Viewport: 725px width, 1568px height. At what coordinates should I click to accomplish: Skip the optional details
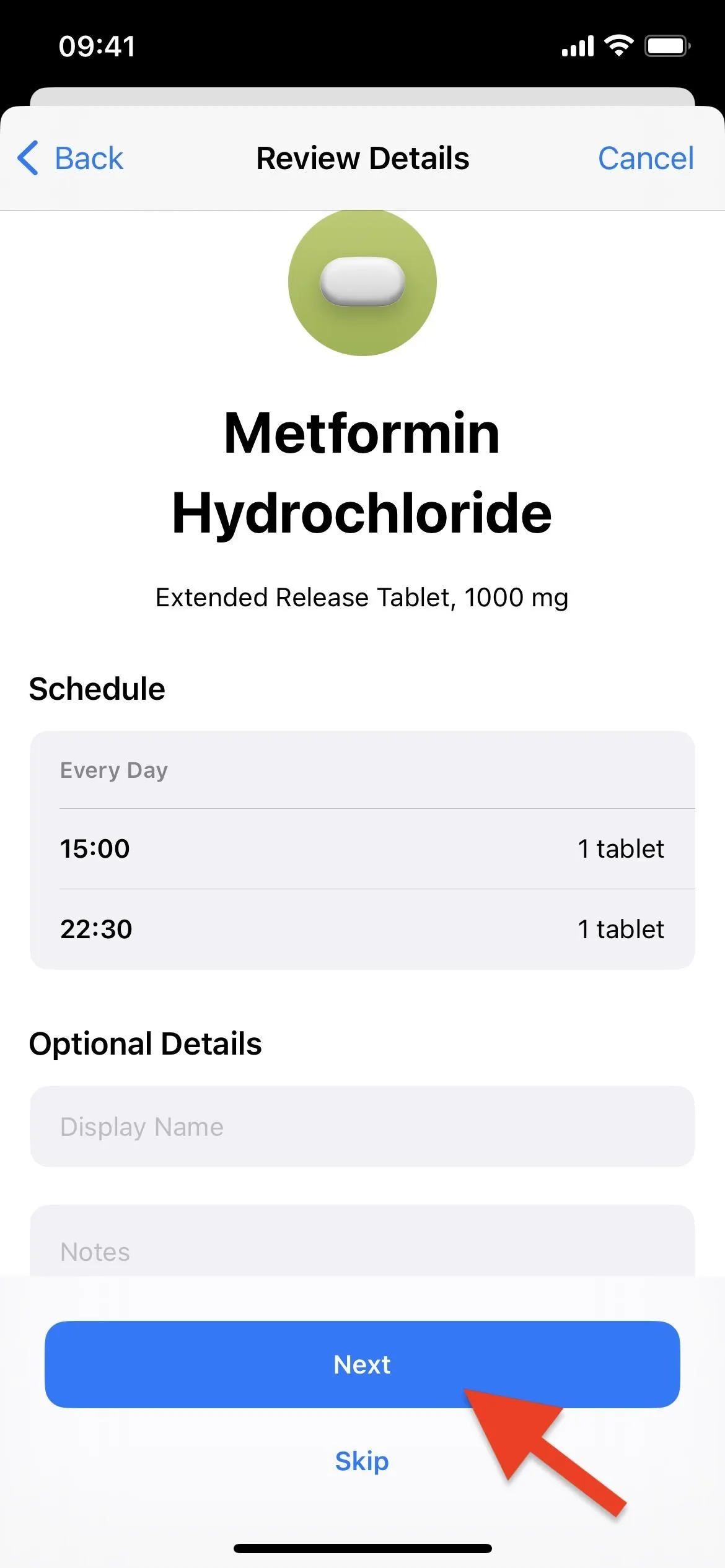tap(362, 1461)
